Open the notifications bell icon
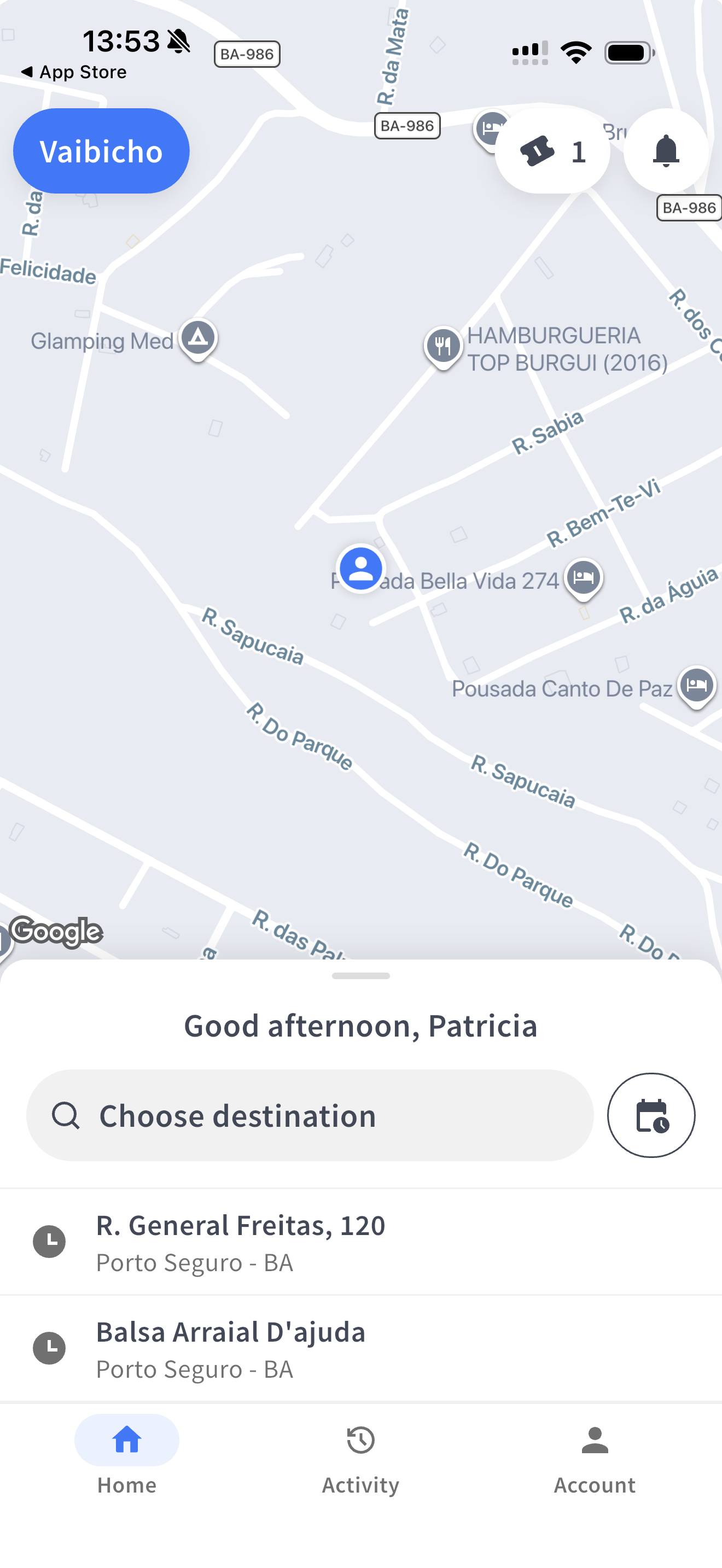 pos(666,150)
